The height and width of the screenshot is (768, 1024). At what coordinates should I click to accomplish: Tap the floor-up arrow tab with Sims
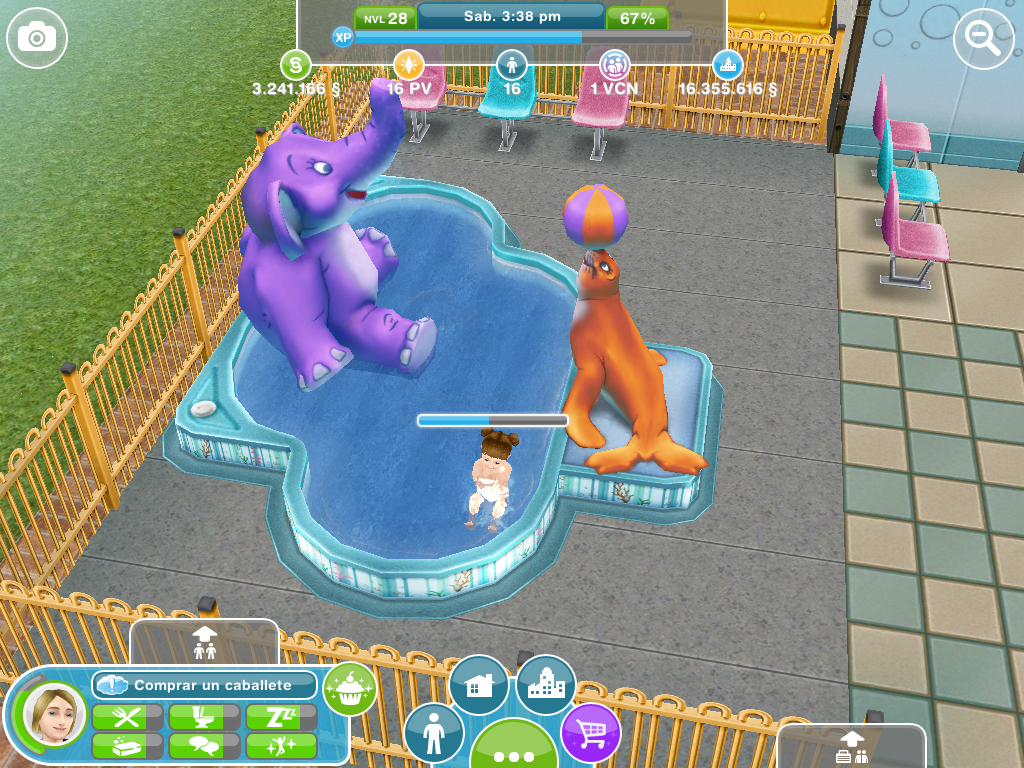pyautogui.click(x=204, y=642)
